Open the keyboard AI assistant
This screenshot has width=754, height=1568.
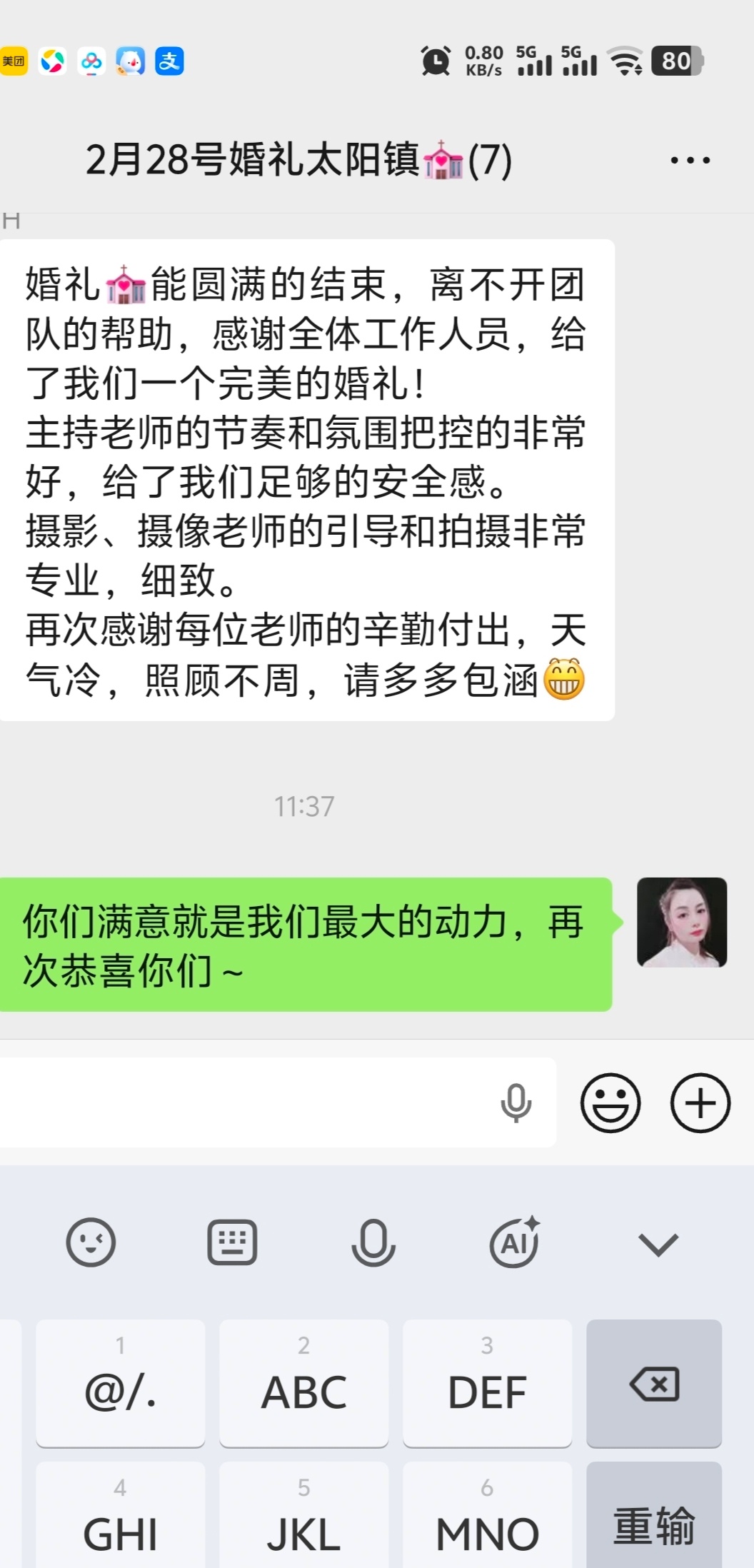coord(514,1242)
